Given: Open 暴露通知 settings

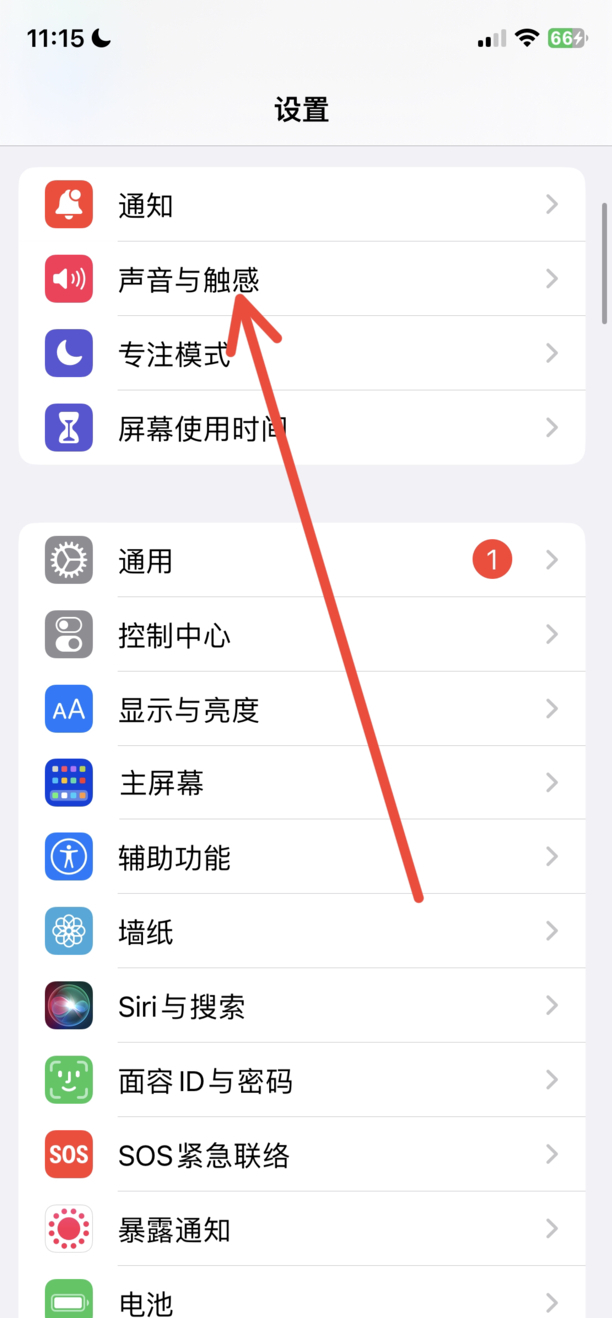Looking at the screenshot, I should click(302, 1228).
